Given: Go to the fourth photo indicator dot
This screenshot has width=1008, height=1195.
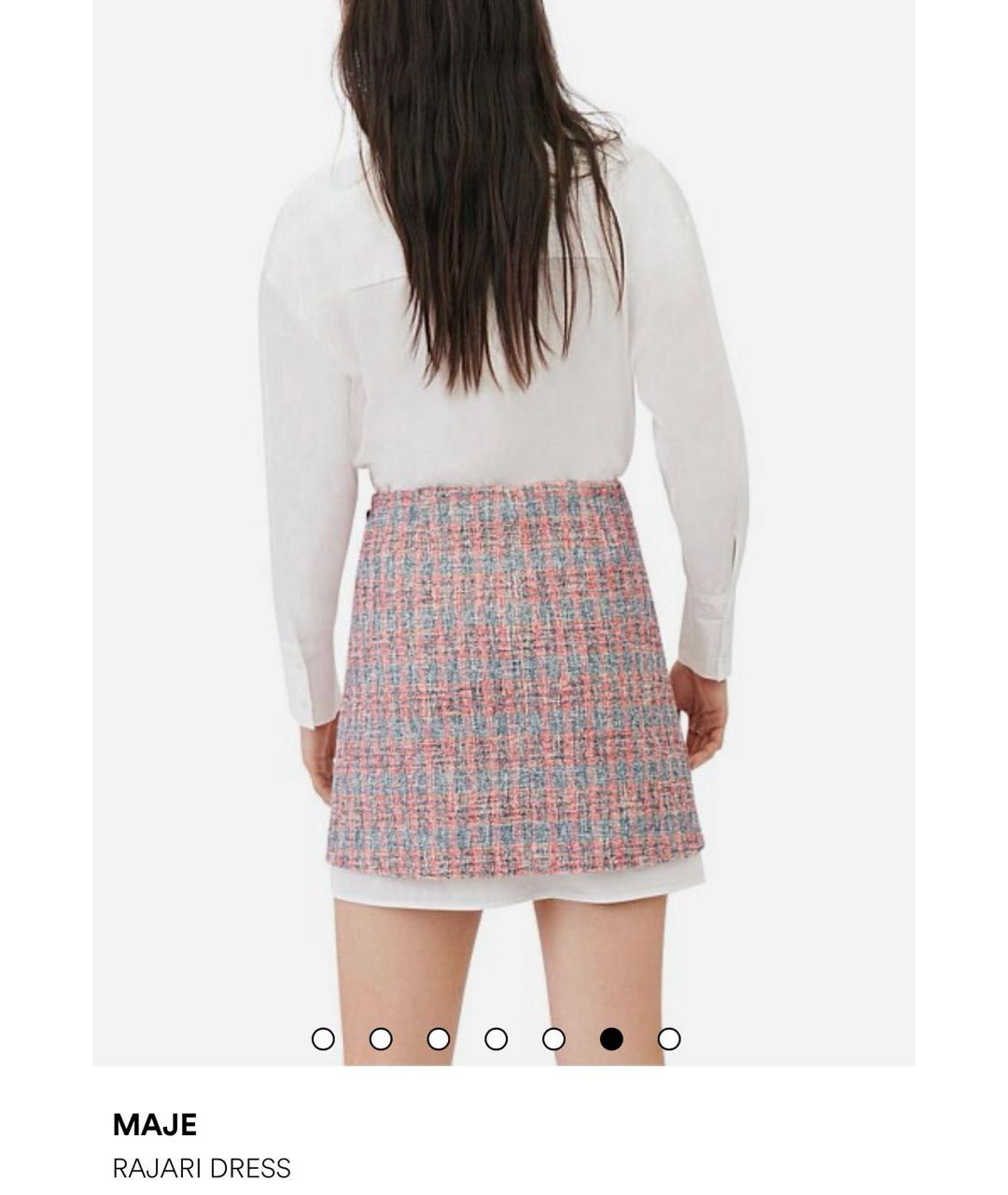Looking at the screenshot, I should (x=497, y=1039).
